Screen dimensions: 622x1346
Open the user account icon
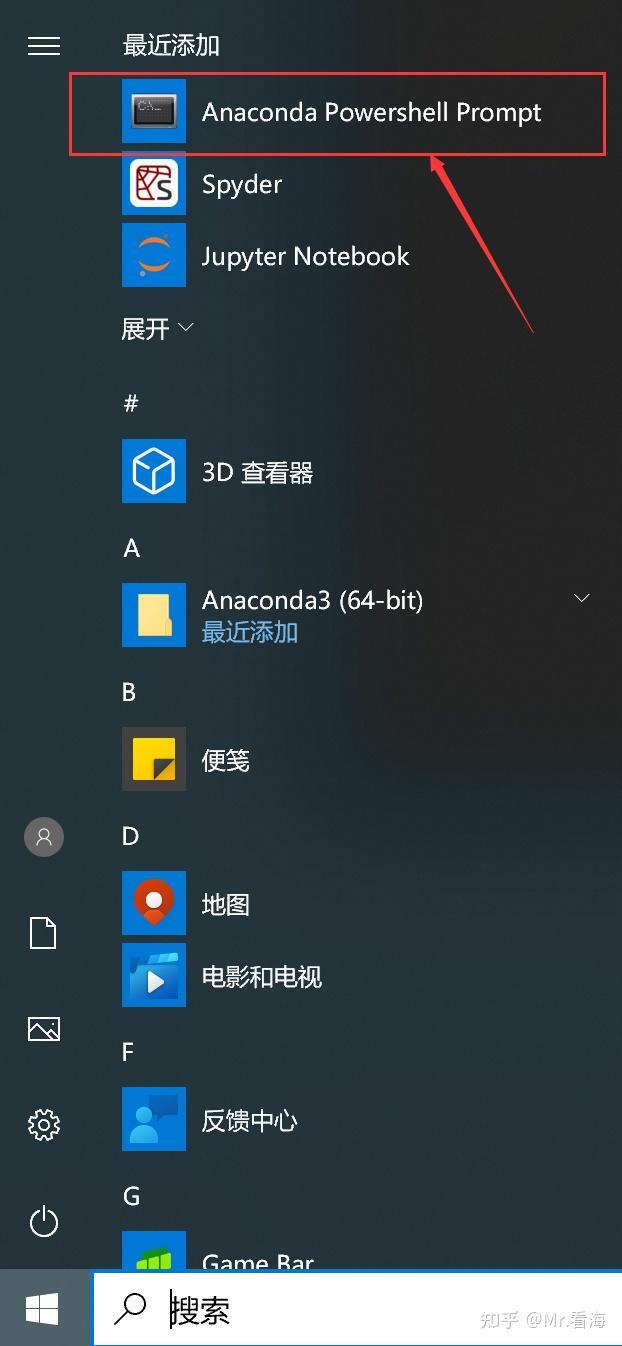click(x=44, y=837)
